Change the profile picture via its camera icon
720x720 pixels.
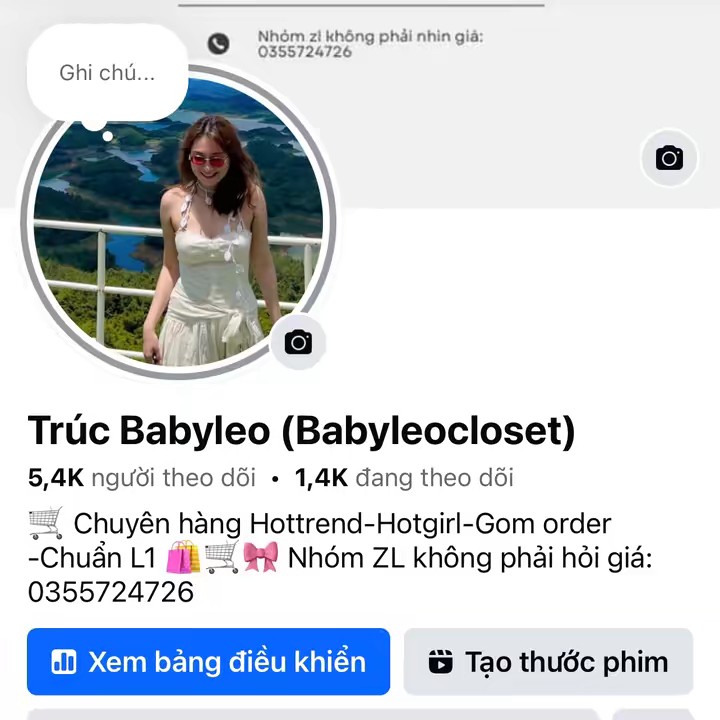tap(298, 343)
